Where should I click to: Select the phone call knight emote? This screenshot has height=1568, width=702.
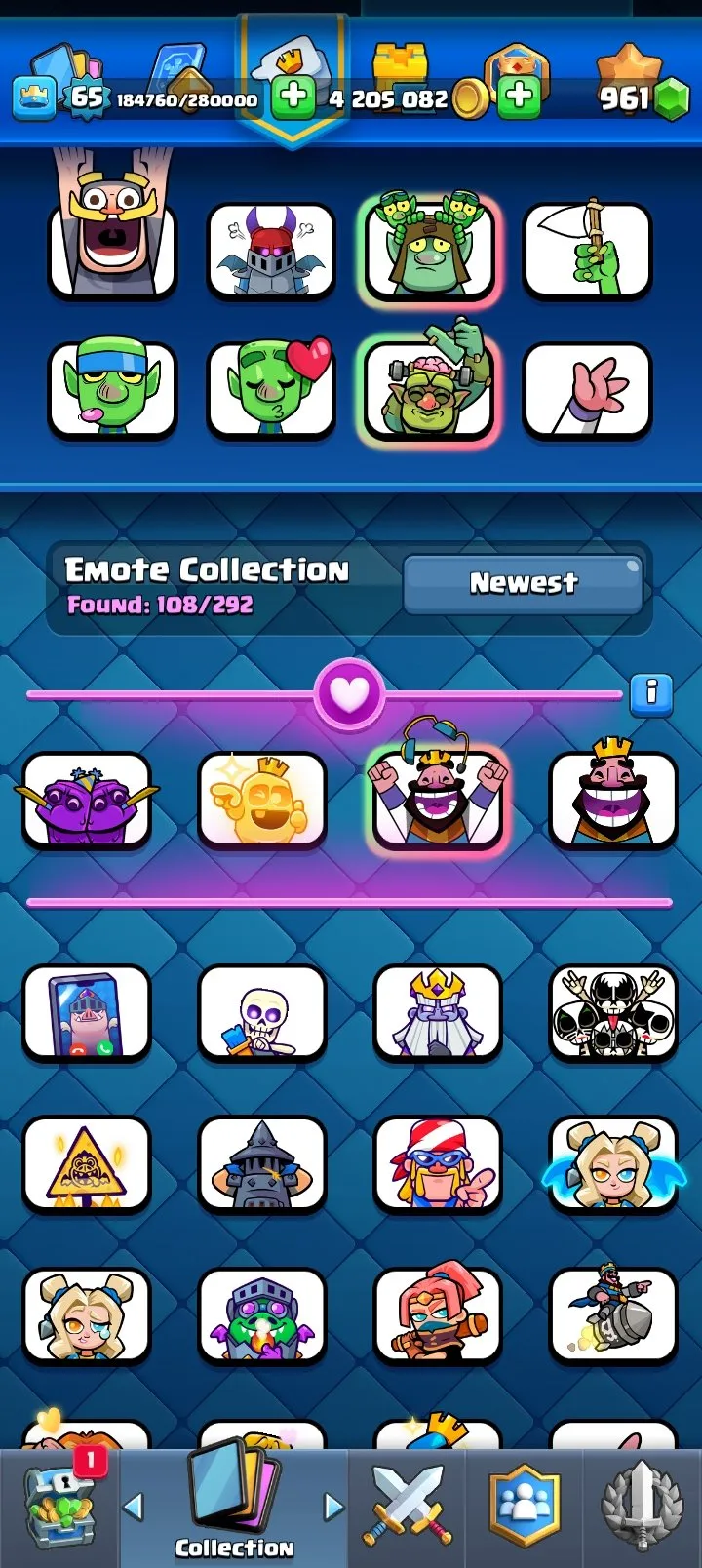pos(87,1013)
